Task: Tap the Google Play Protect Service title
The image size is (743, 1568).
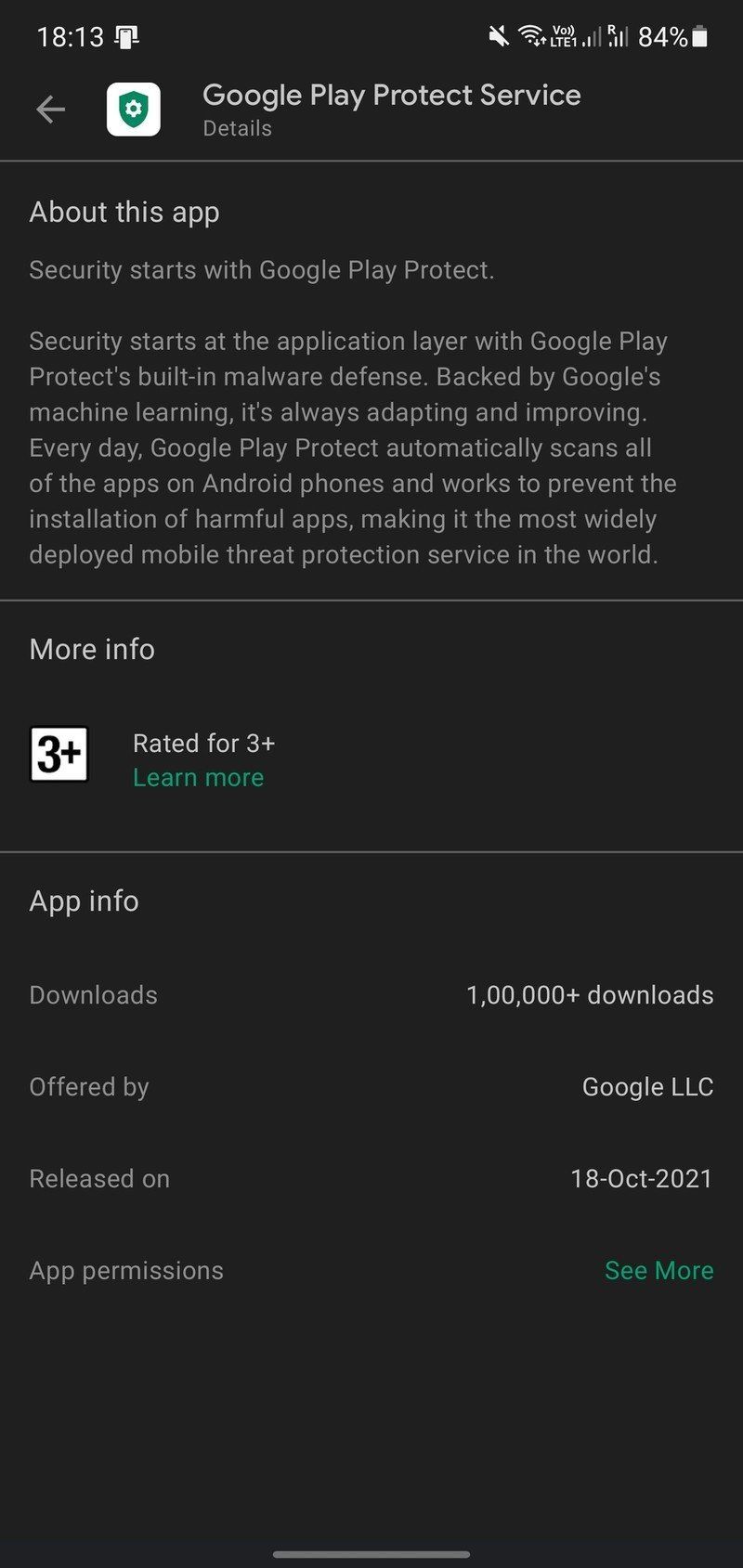Action: tap(392, 95)
